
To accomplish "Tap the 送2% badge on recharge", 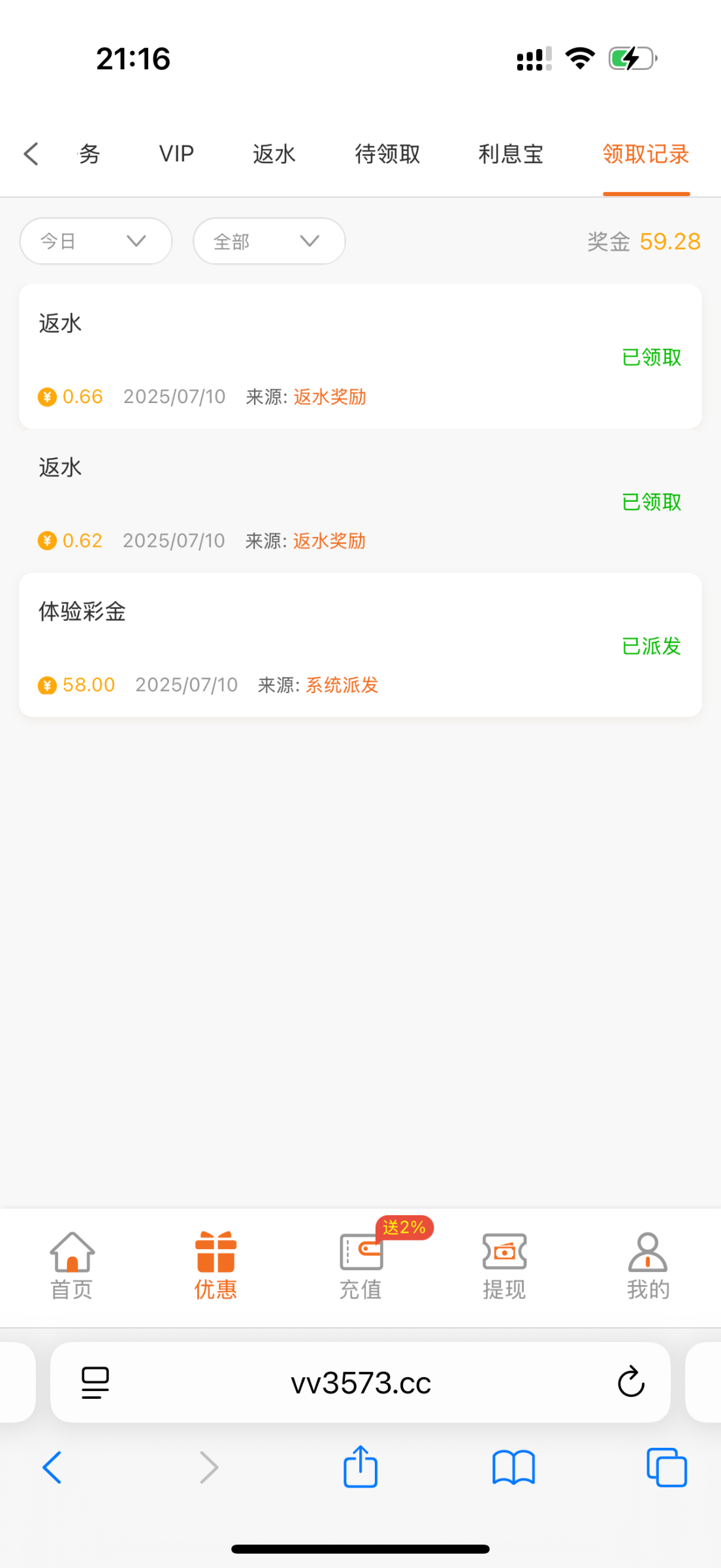I will [x=404, y=1228].
